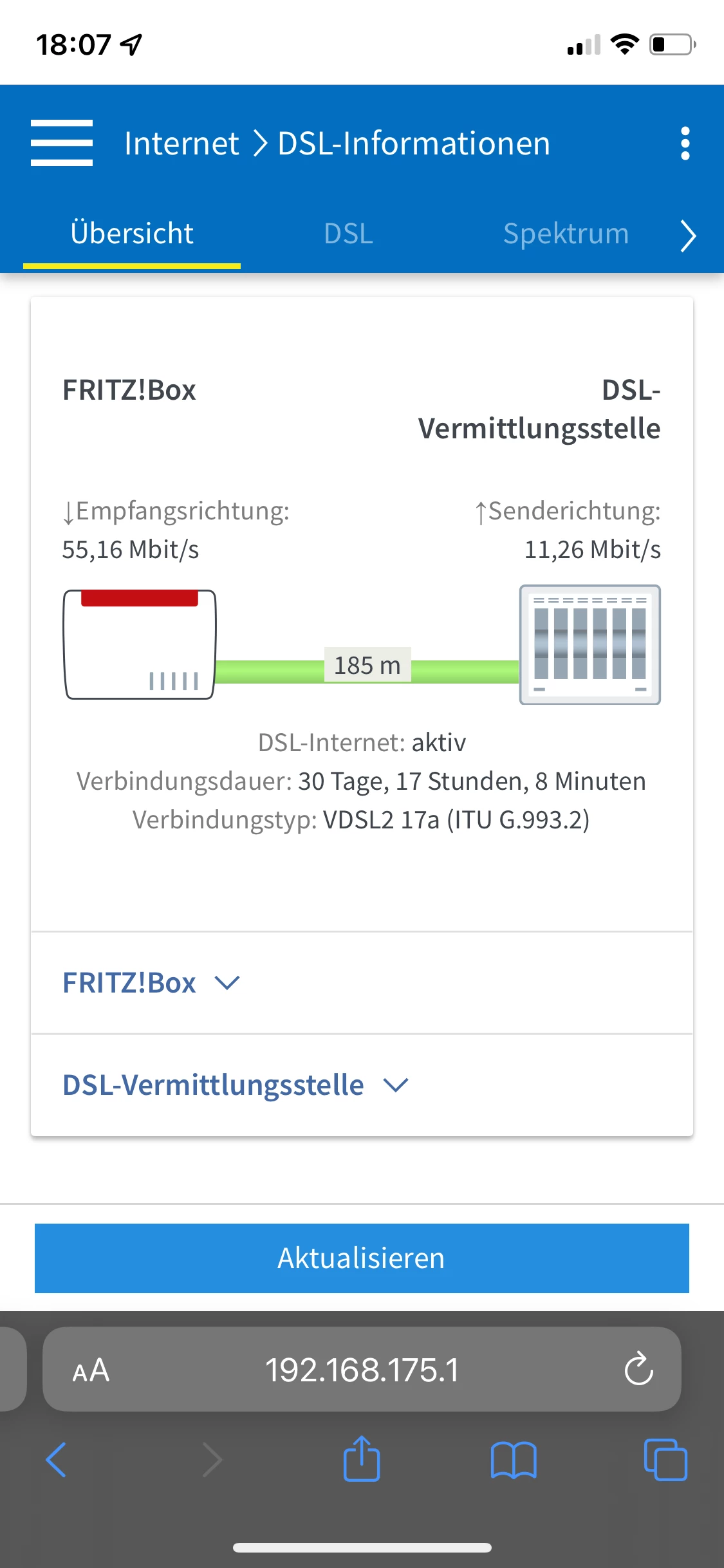Select the Übersicht tab
The image size is (724, 1568).
coord(132,234)
